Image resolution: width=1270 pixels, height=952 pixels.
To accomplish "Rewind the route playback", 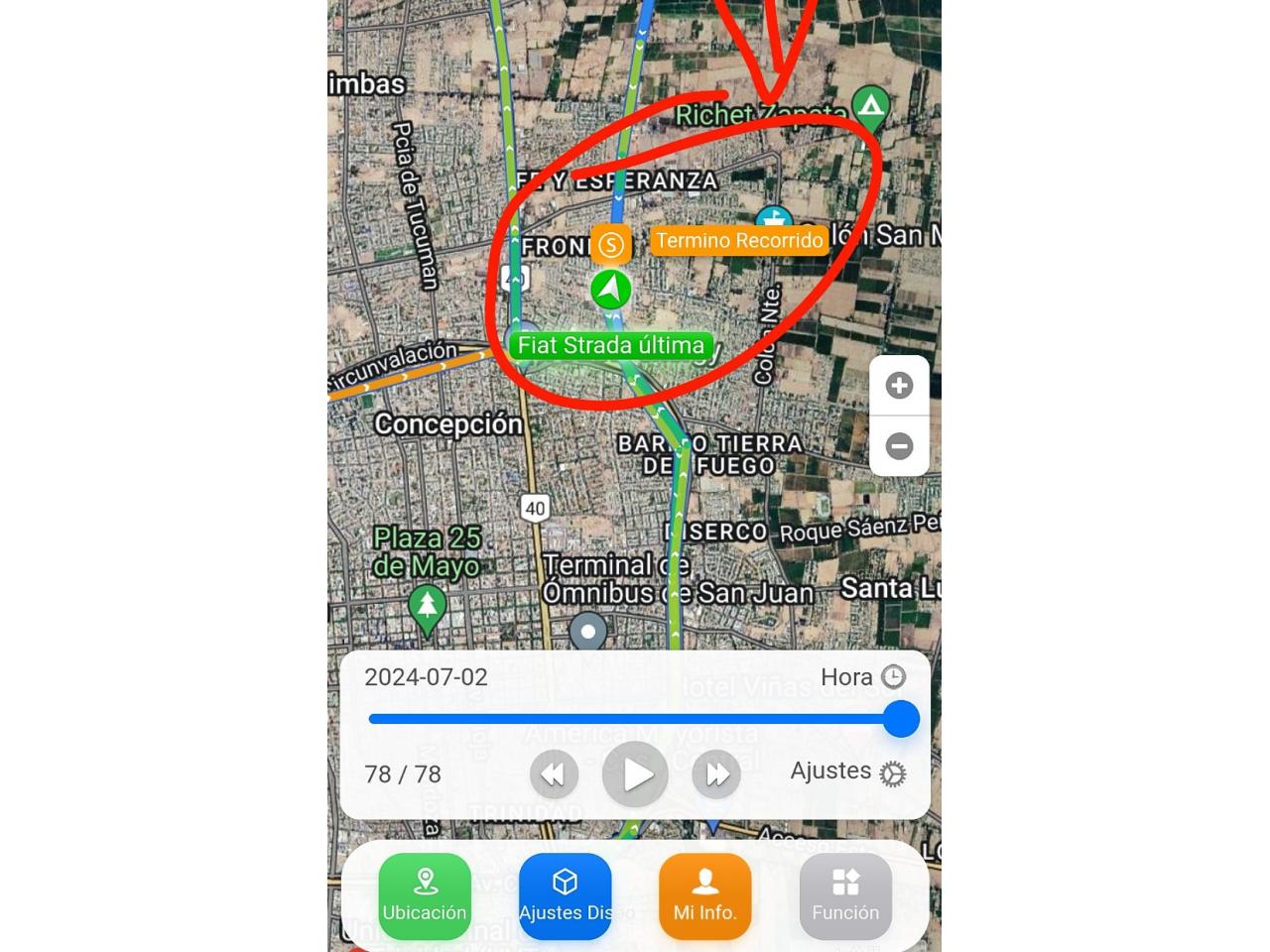I will coord(554,774).
